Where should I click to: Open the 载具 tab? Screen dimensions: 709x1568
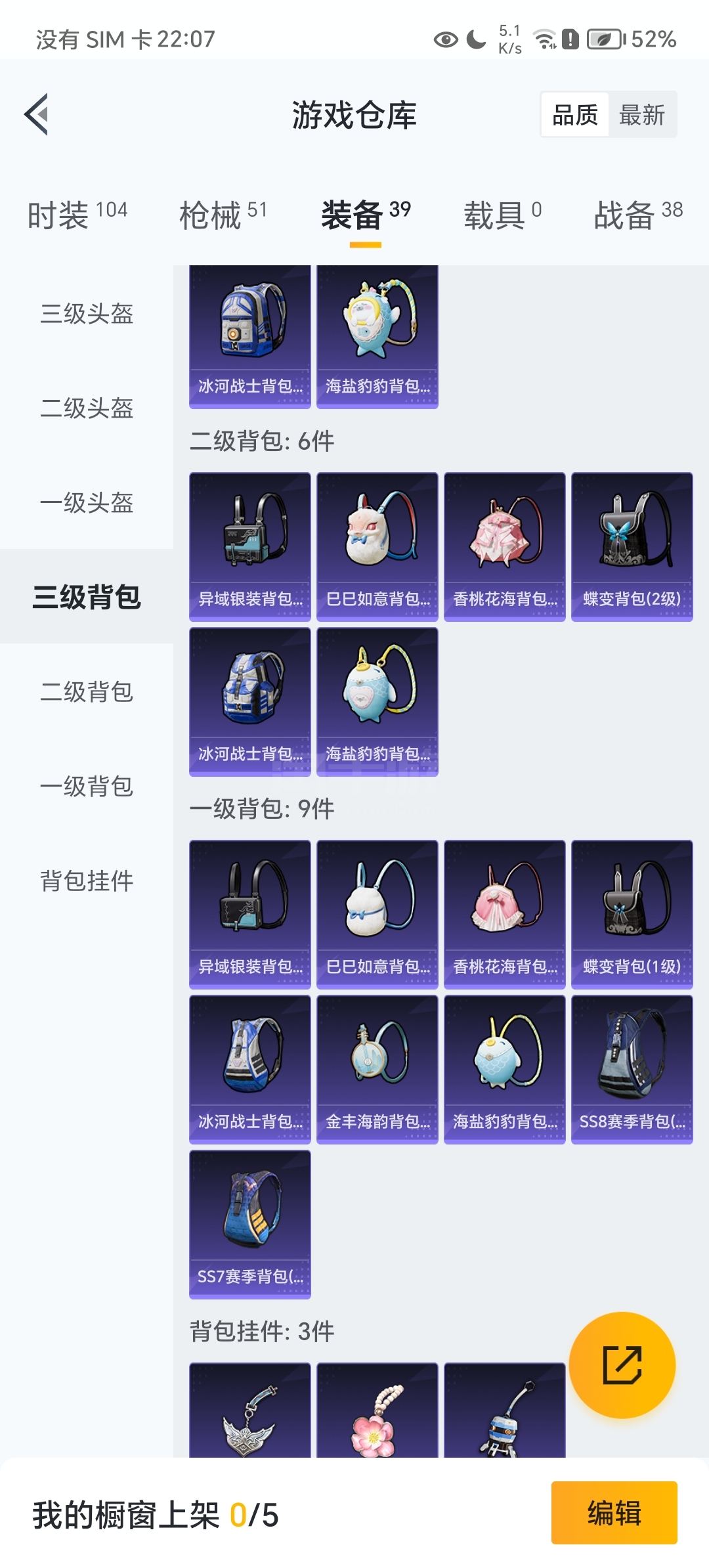point(503,215)
